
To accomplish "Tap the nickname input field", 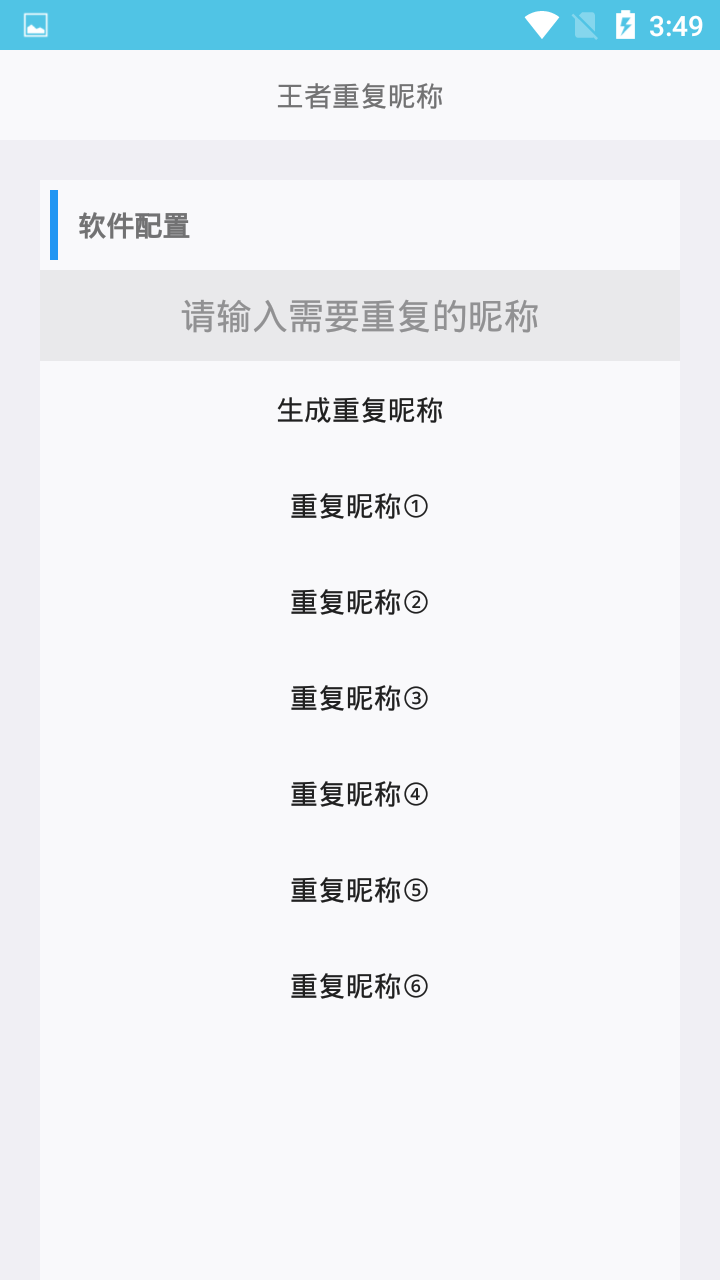I will click(x=360, y=316).
